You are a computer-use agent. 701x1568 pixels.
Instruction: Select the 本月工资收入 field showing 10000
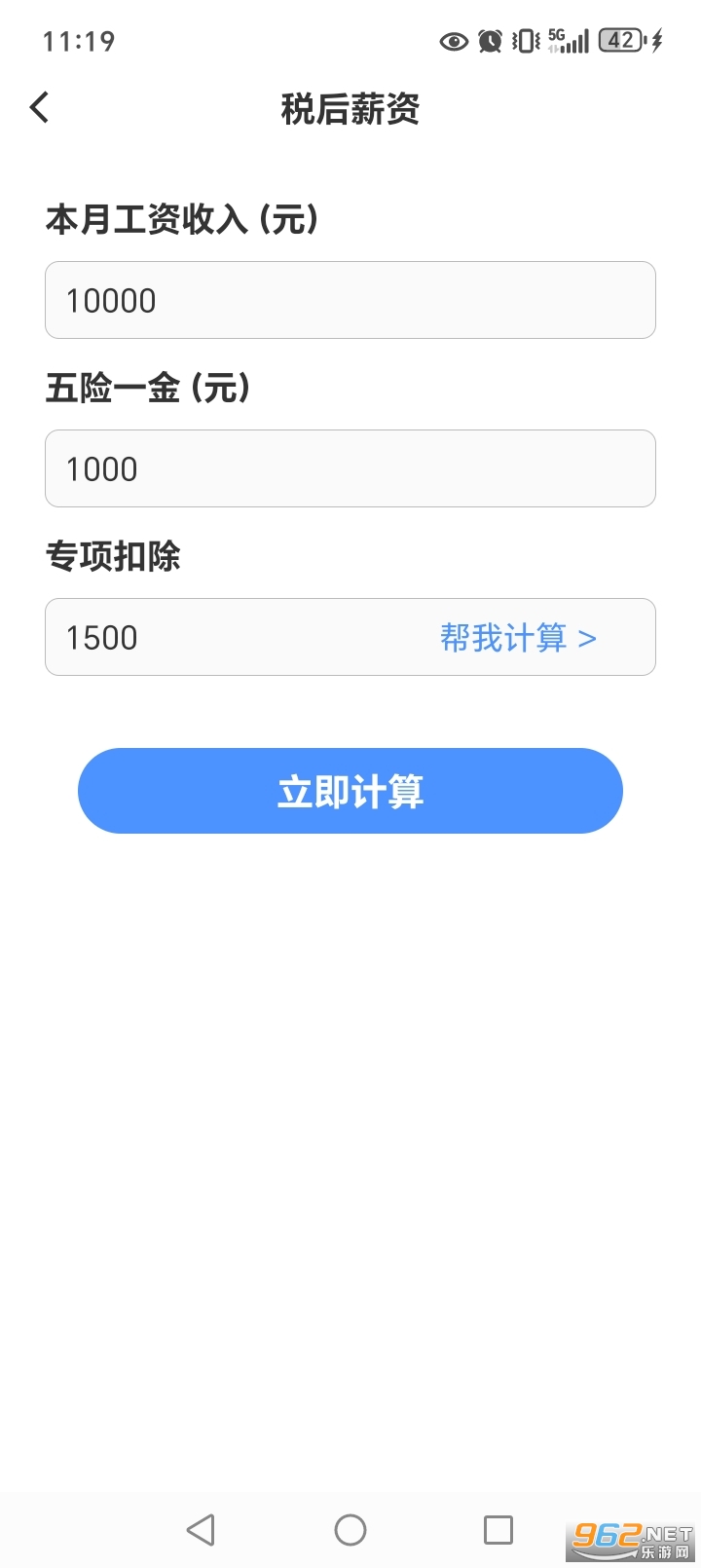(x=350, y=300)
